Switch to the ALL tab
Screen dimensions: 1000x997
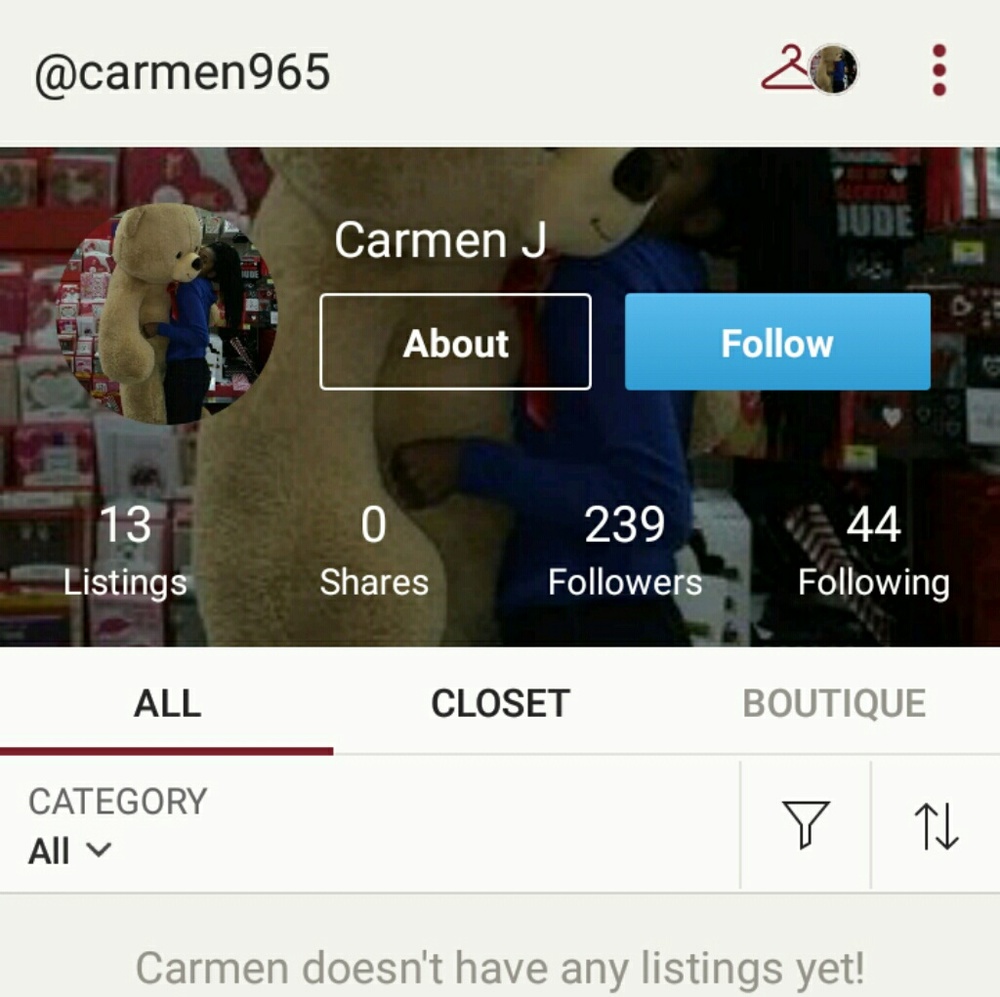(167, 704)
